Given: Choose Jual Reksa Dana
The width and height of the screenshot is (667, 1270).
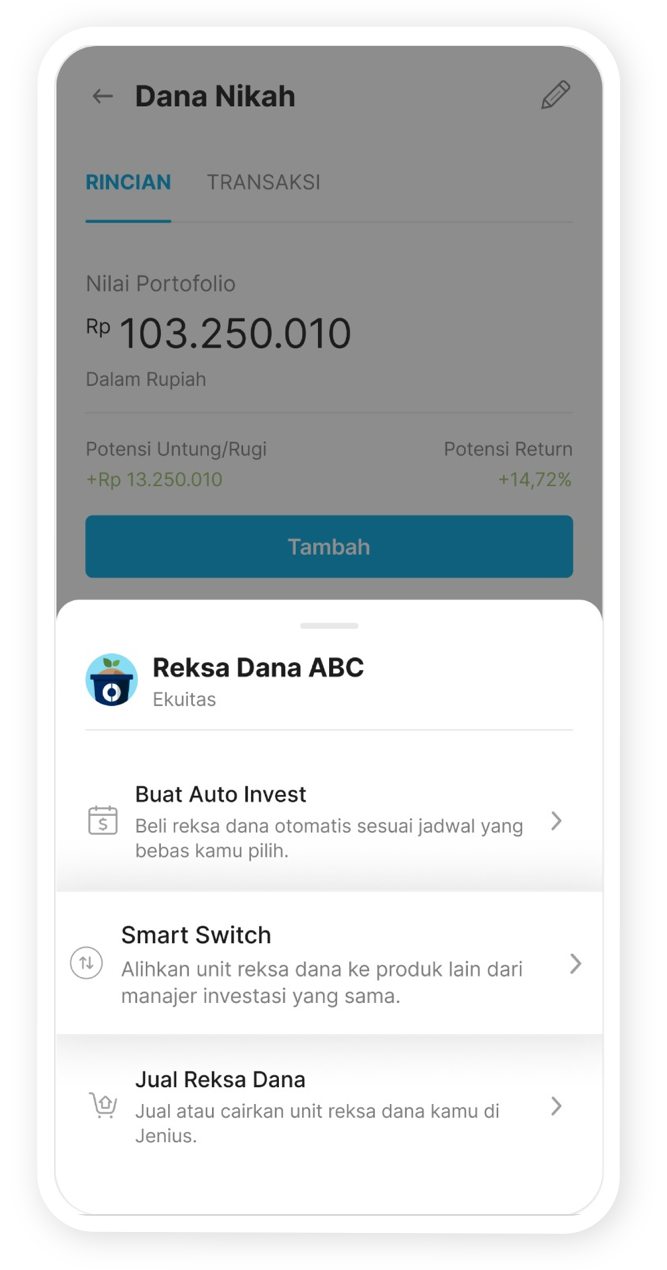Looking at the screenshot, I should (x=328, y=1107).
